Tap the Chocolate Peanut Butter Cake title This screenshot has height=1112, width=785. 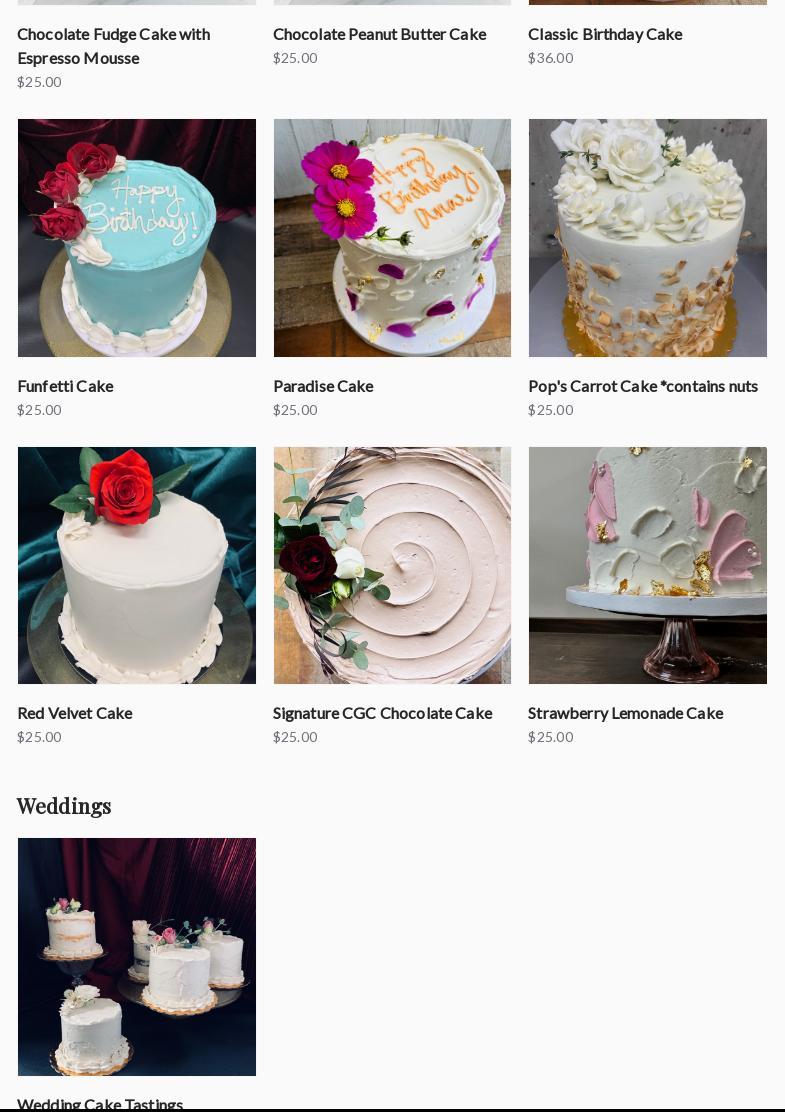point(379,34)
